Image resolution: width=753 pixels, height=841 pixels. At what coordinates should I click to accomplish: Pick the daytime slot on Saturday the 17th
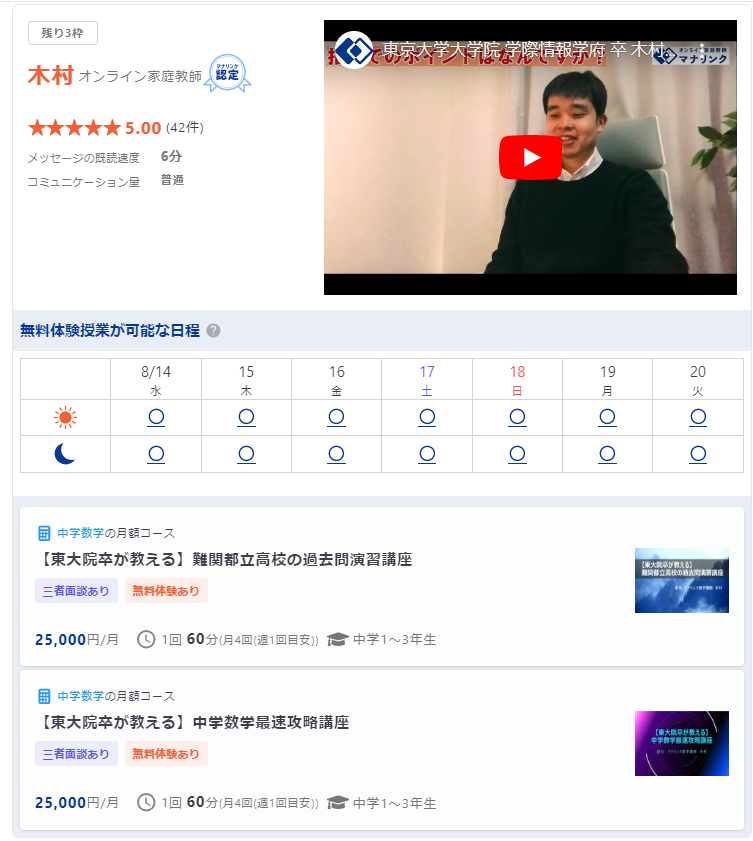427,417
